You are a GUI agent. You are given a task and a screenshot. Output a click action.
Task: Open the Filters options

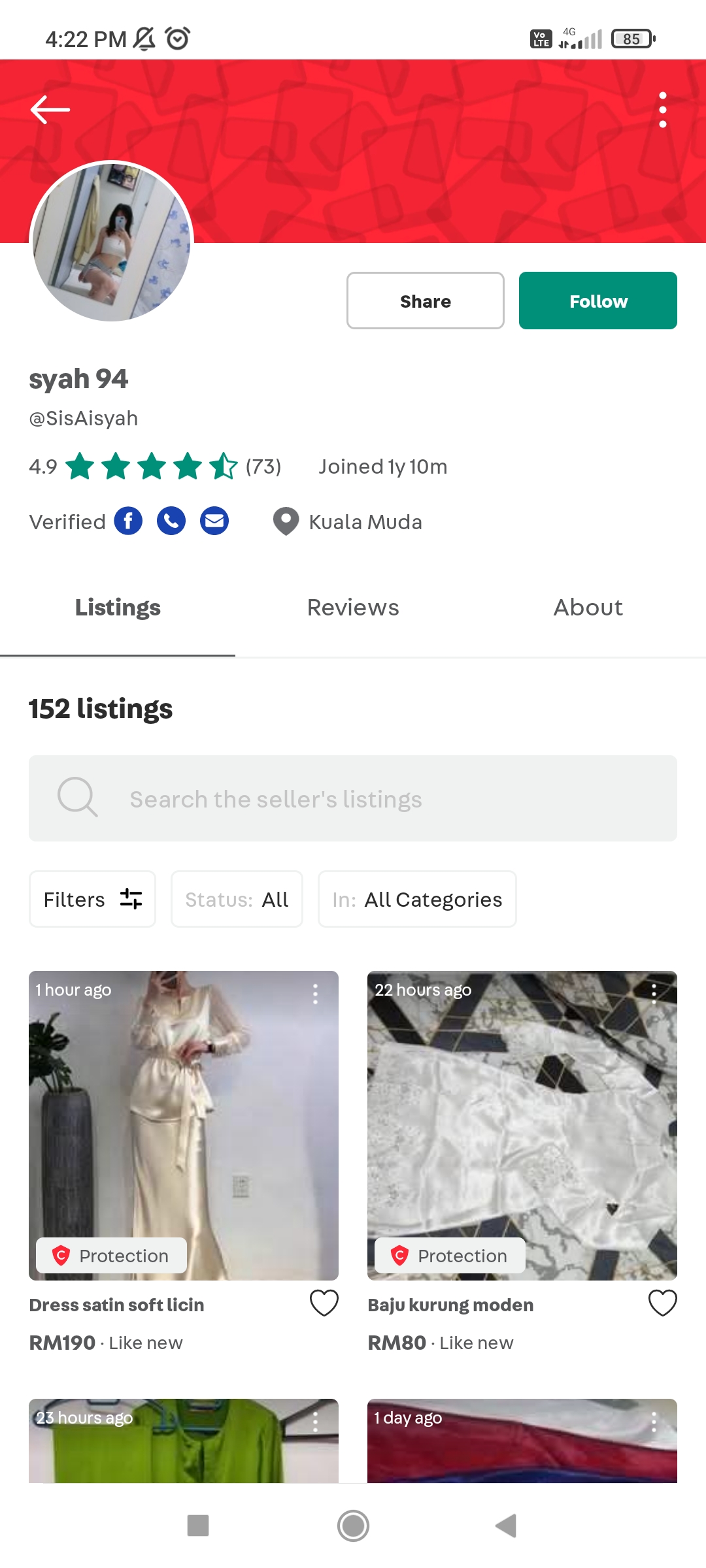(92, 899)
